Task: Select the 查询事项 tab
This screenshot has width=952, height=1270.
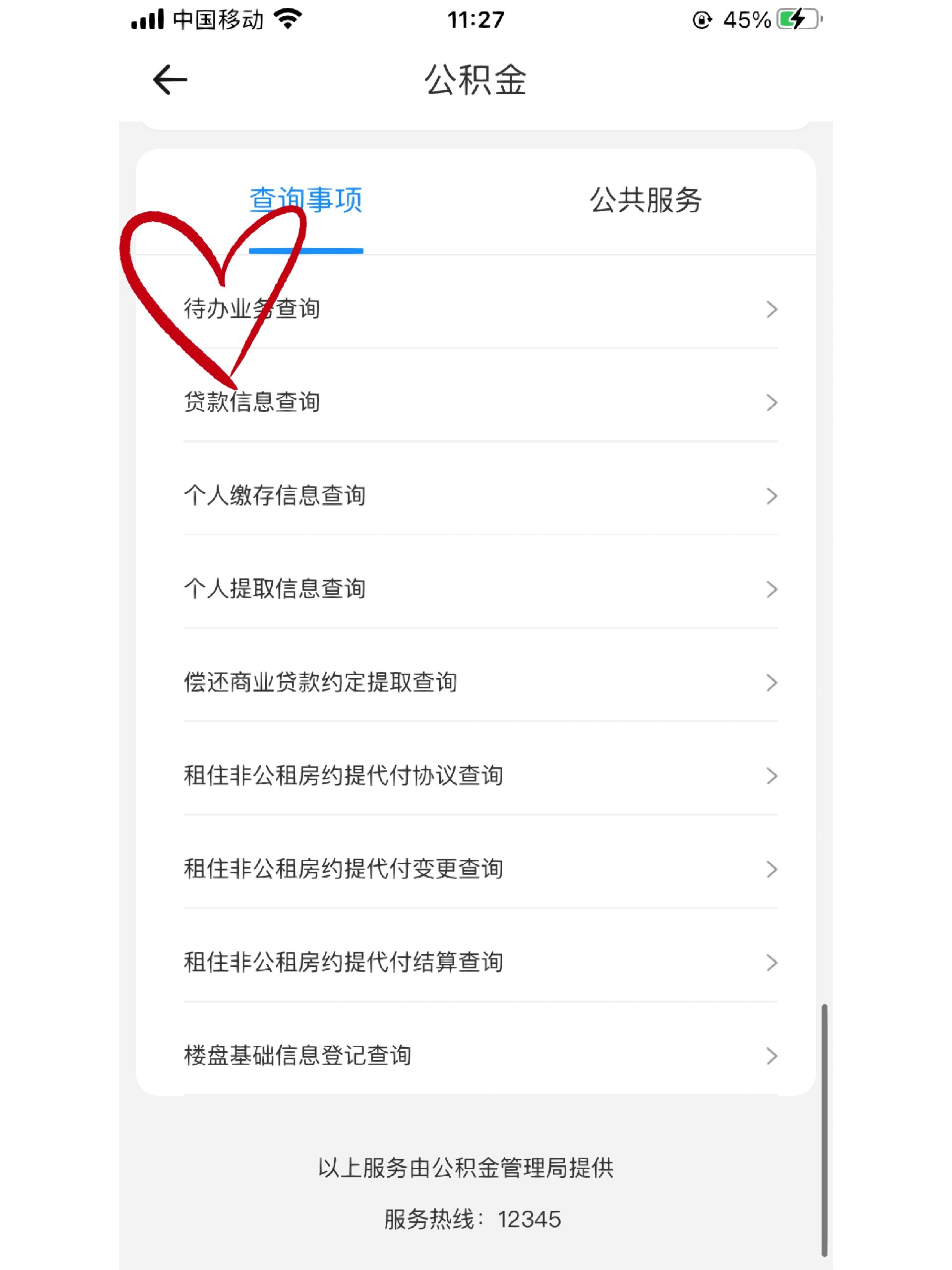Action: pyautogui.click(x=306, y=200)
